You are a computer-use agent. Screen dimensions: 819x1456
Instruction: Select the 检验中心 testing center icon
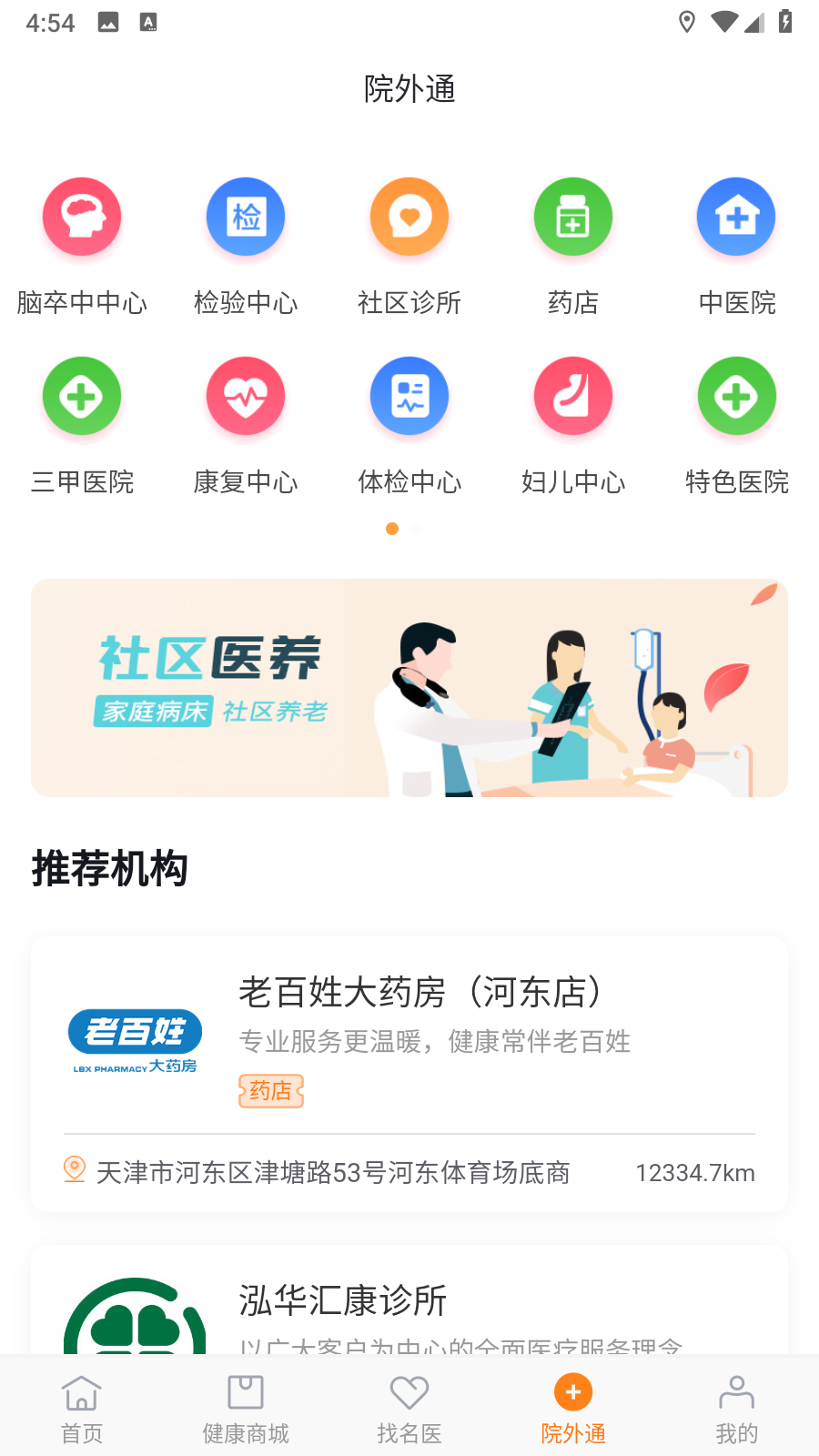tap(246, 217)
